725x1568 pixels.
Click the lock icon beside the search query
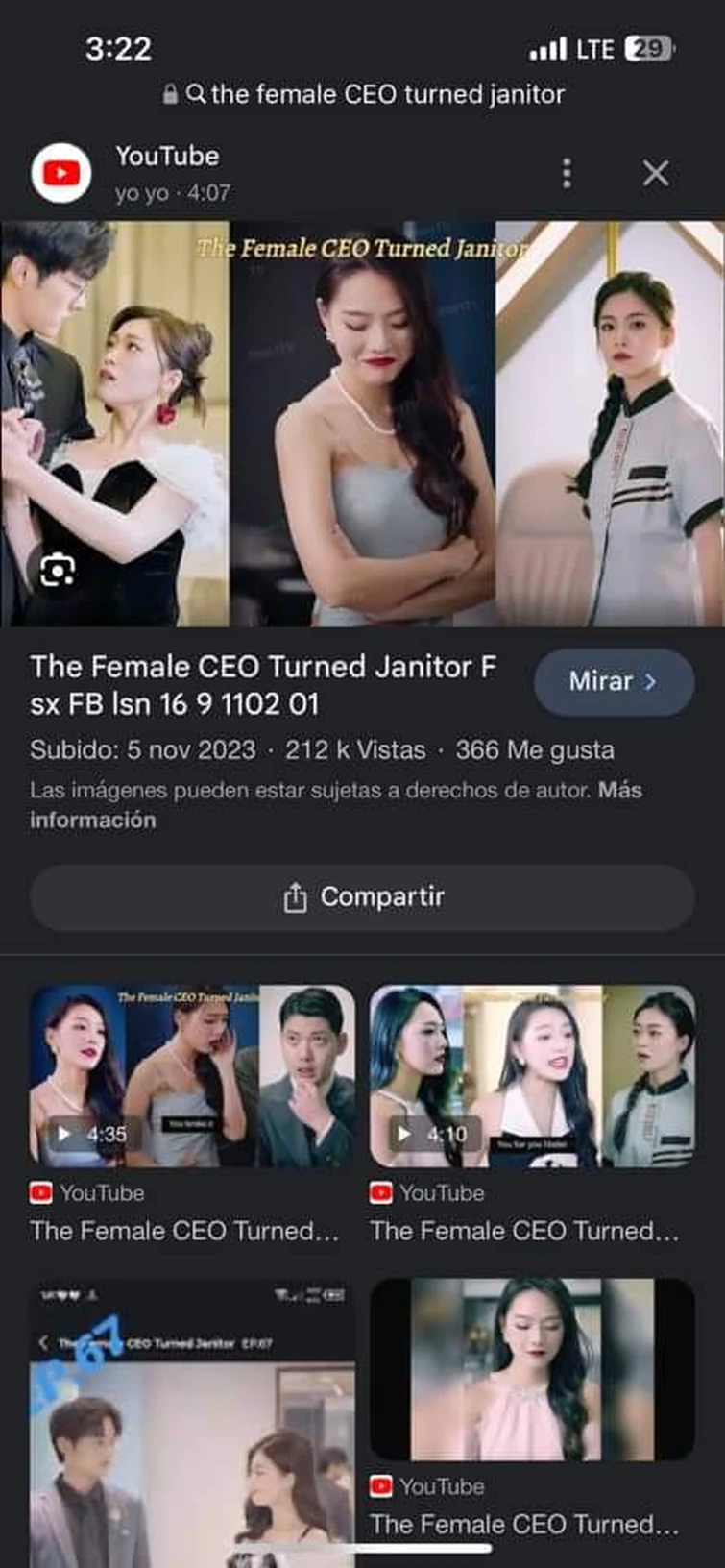pyautogui.click(x=170, y=94)
